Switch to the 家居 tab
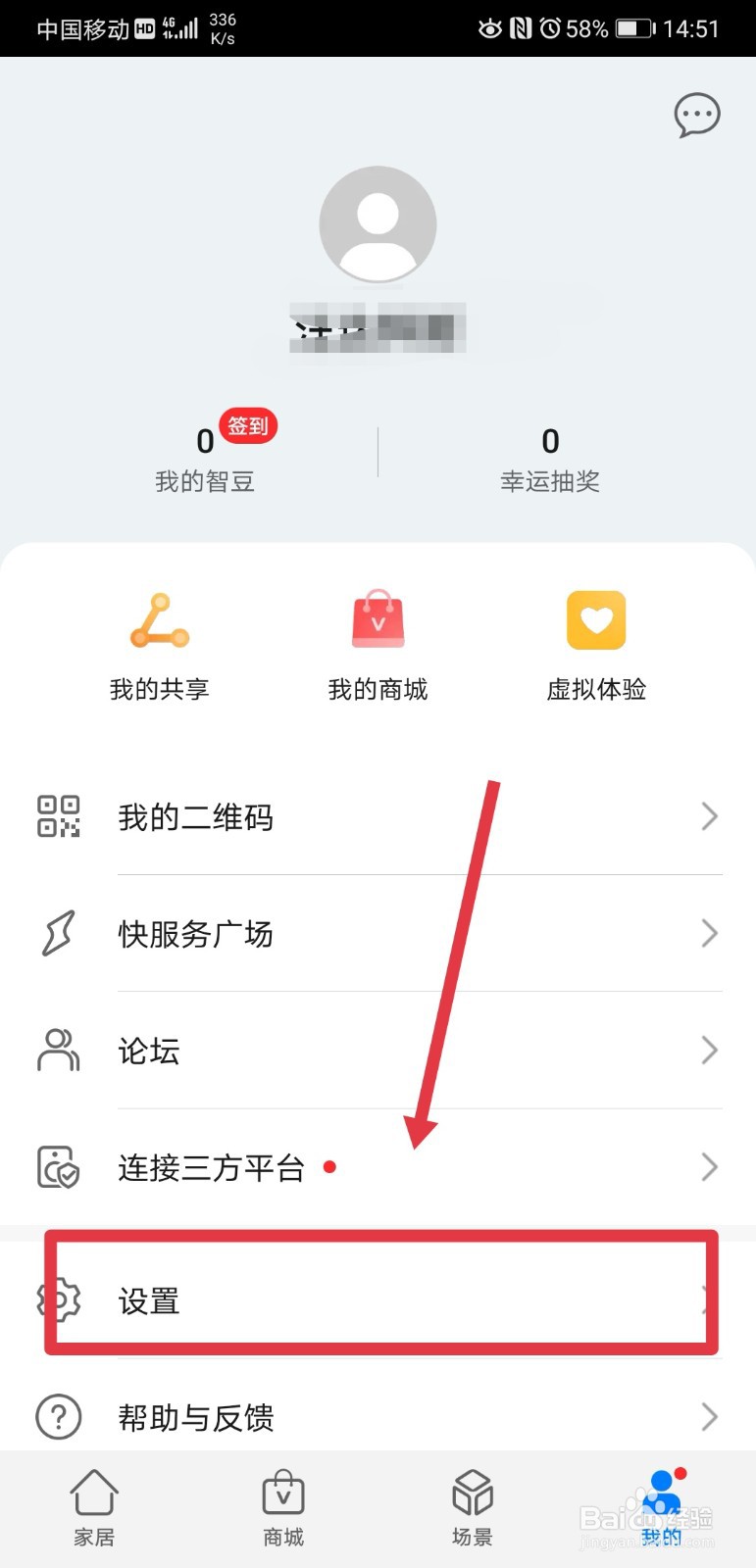This screenshot has height=1568, width=756. (x=94, y=1508)
